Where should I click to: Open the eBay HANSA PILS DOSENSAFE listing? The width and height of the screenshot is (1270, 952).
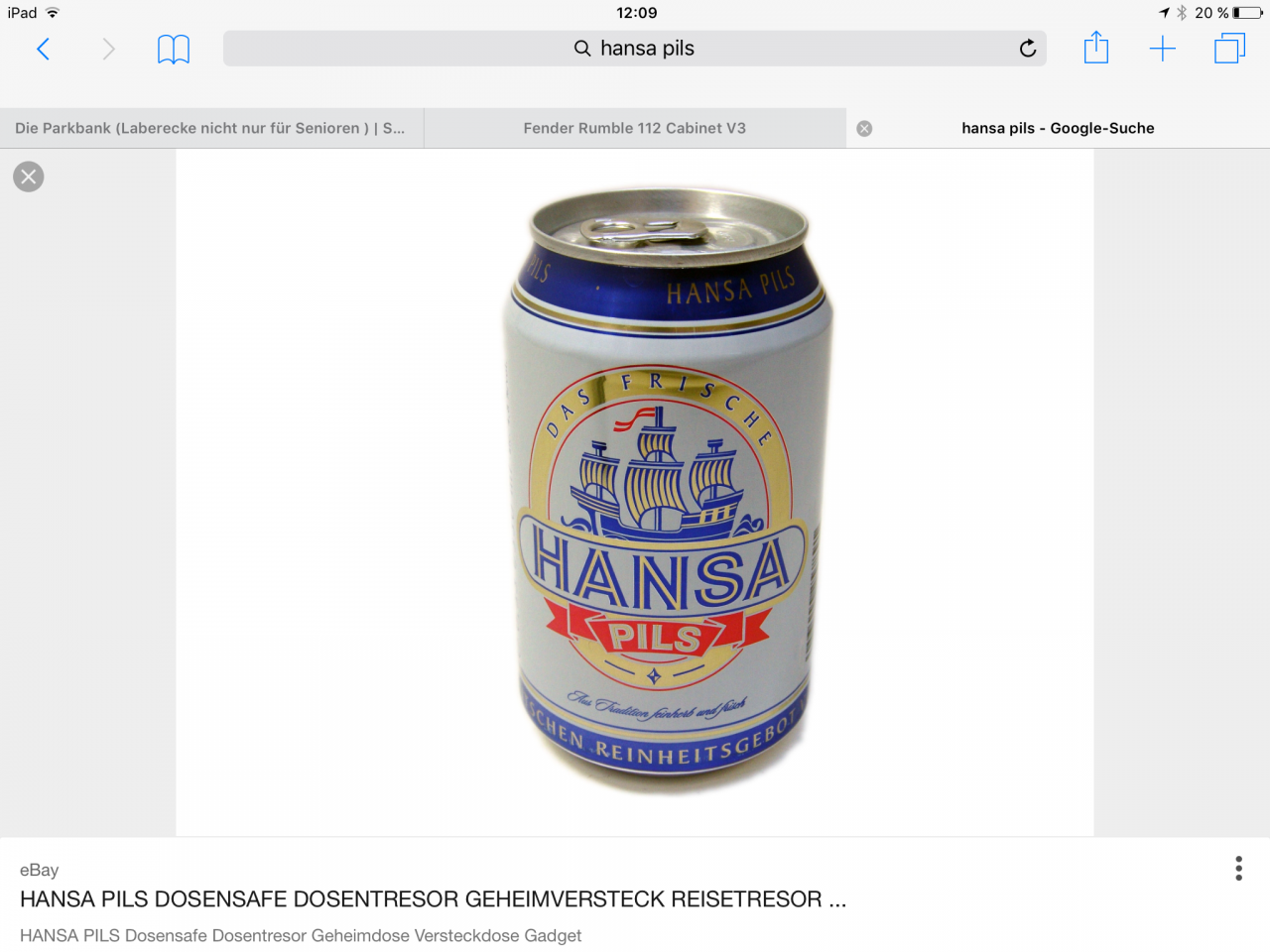[x=433, y=899]
